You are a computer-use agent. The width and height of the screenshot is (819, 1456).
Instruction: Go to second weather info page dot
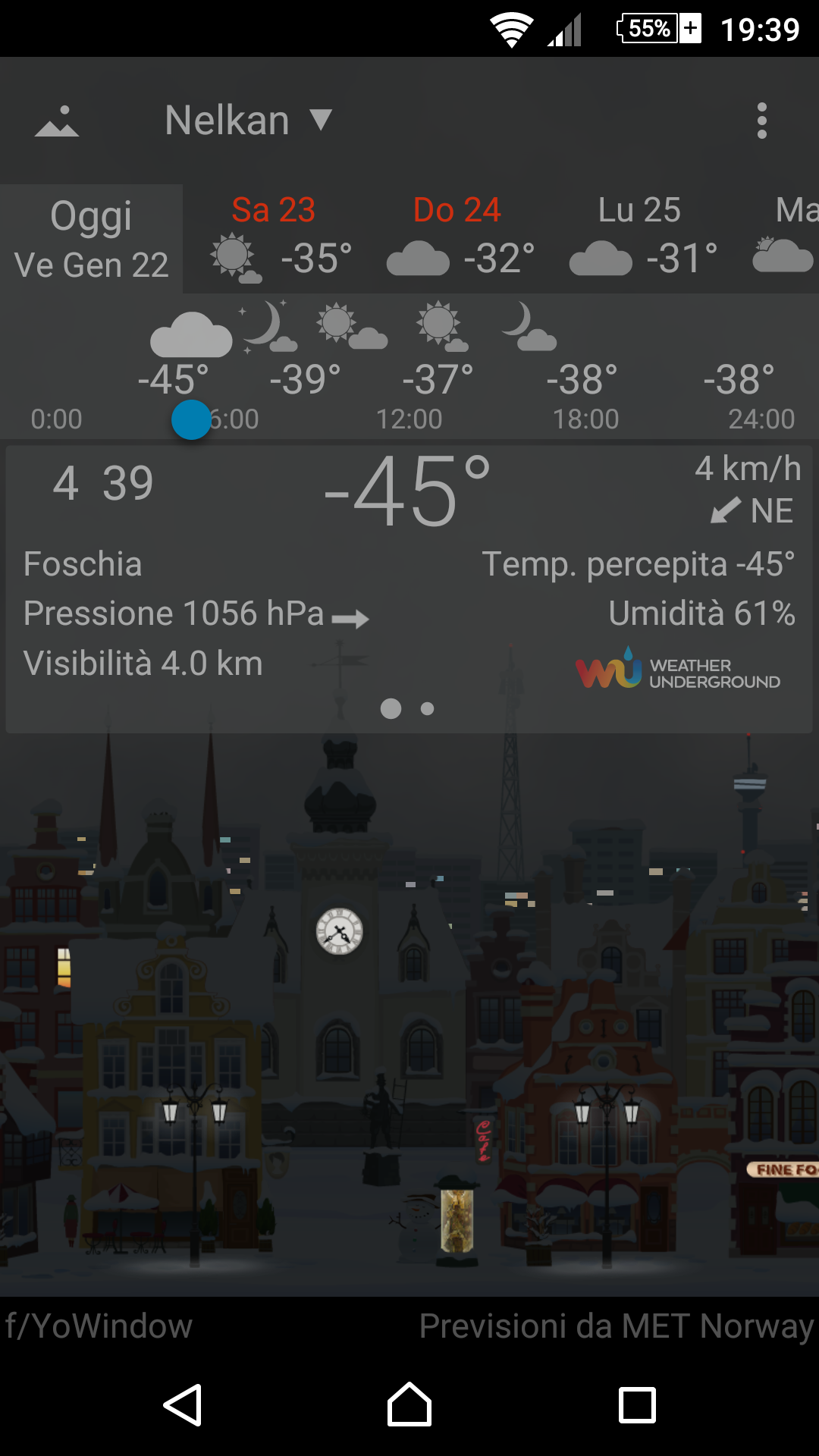pos(427,708)
